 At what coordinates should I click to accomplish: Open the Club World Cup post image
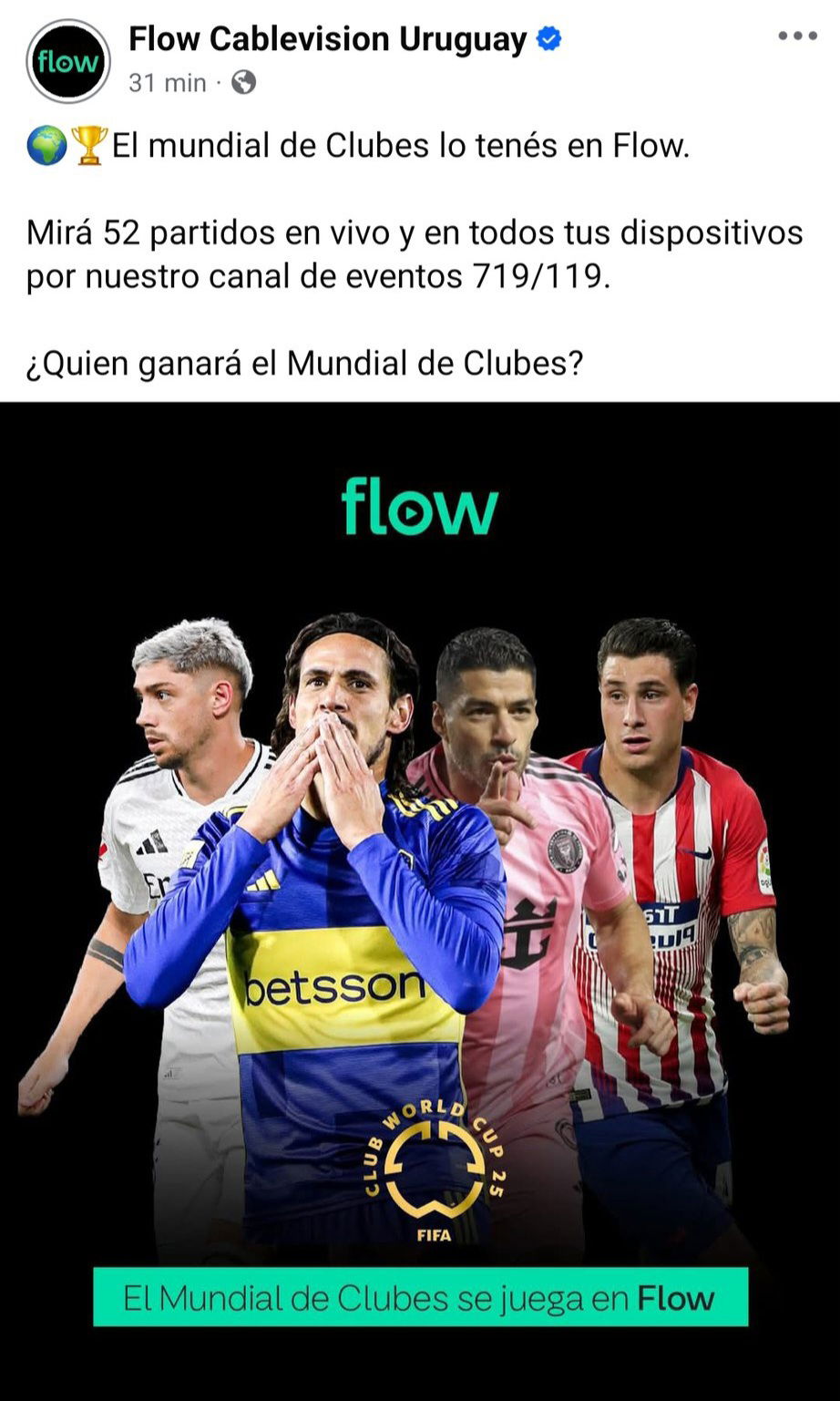coord(420,901)
